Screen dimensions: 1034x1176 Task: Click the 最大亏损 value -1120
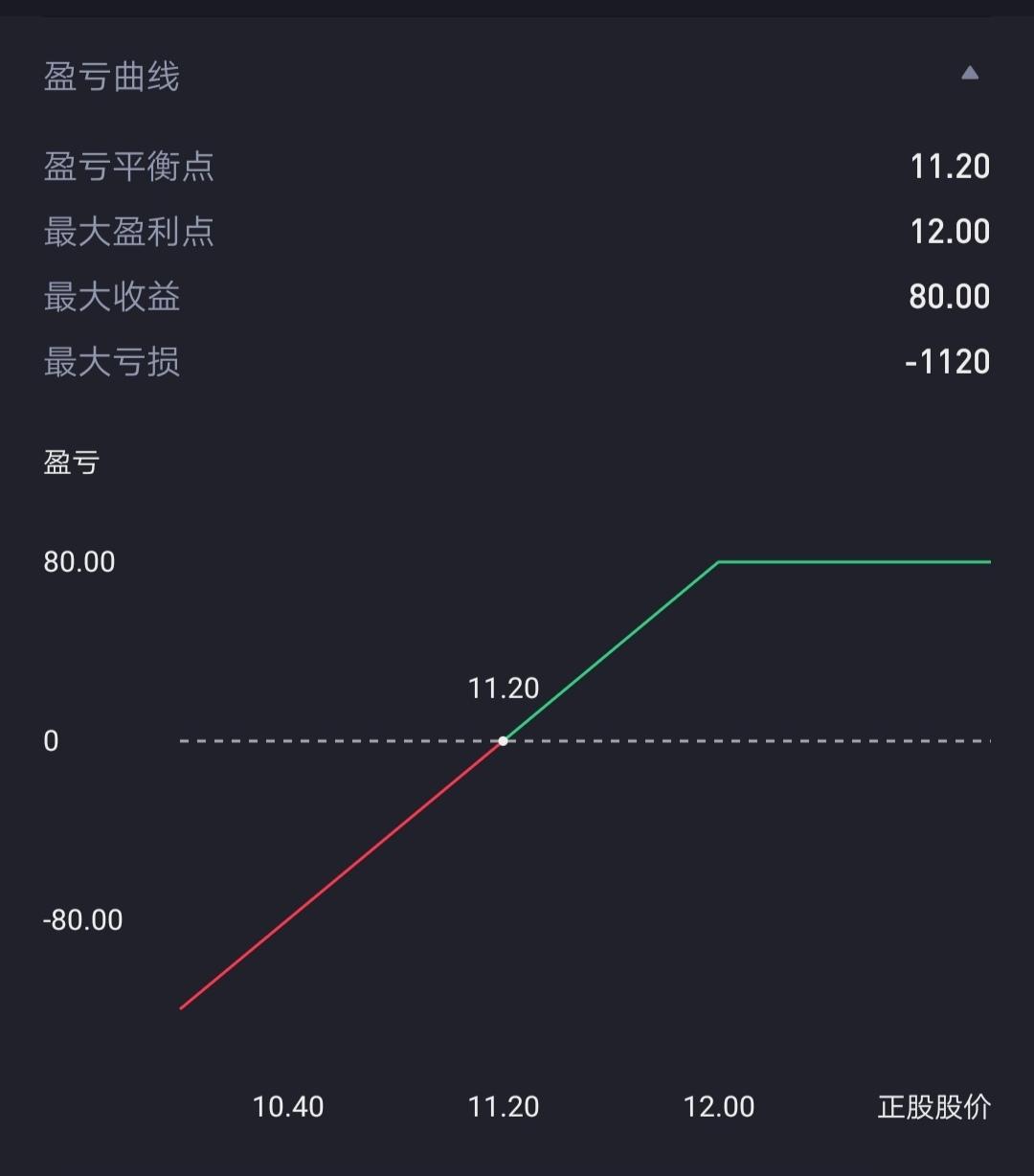[x=946, y=362]
